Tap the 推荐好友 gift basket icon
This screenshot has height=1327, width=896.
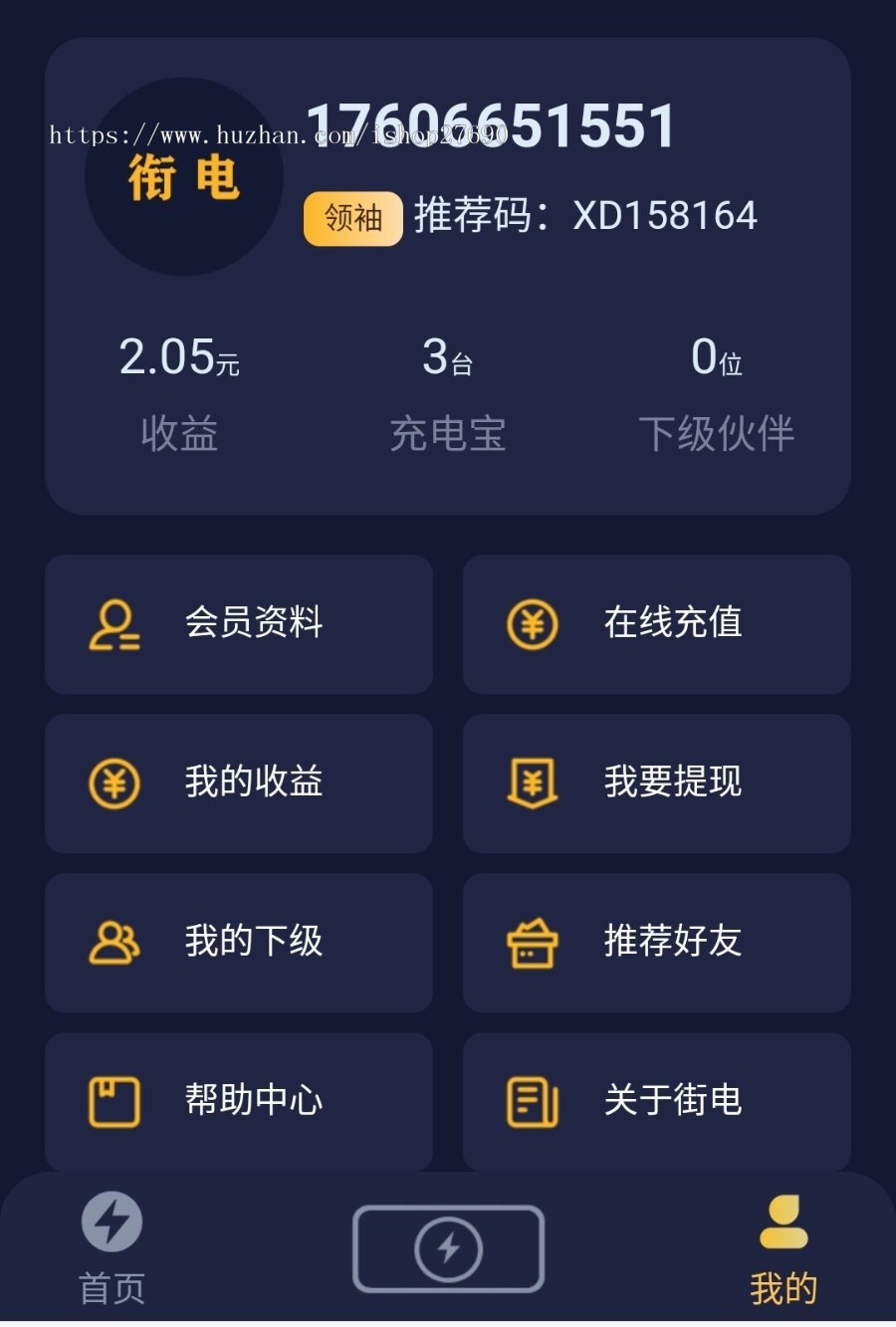click(x=533, y=943)
